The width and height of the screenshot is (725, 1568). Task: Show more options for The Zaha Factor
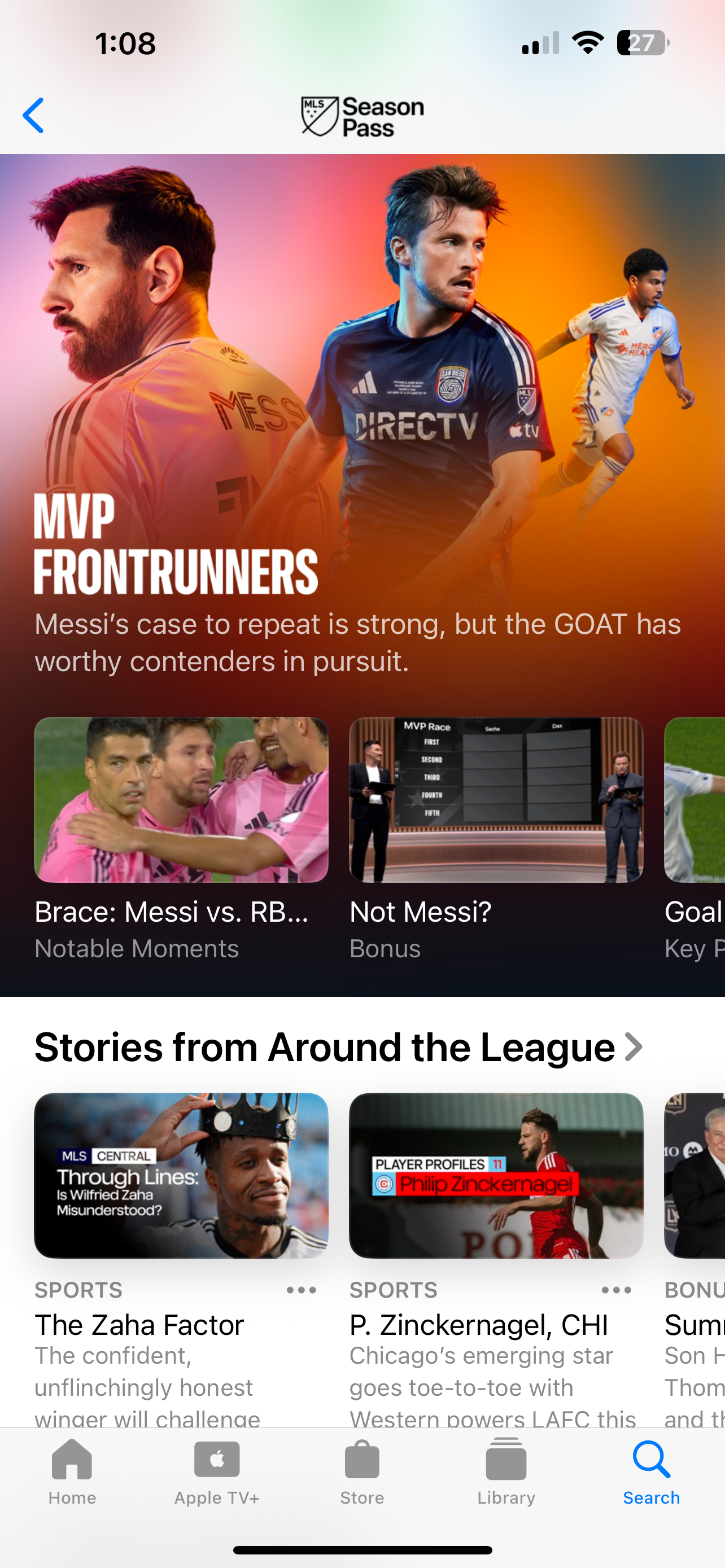[302, 1290]
